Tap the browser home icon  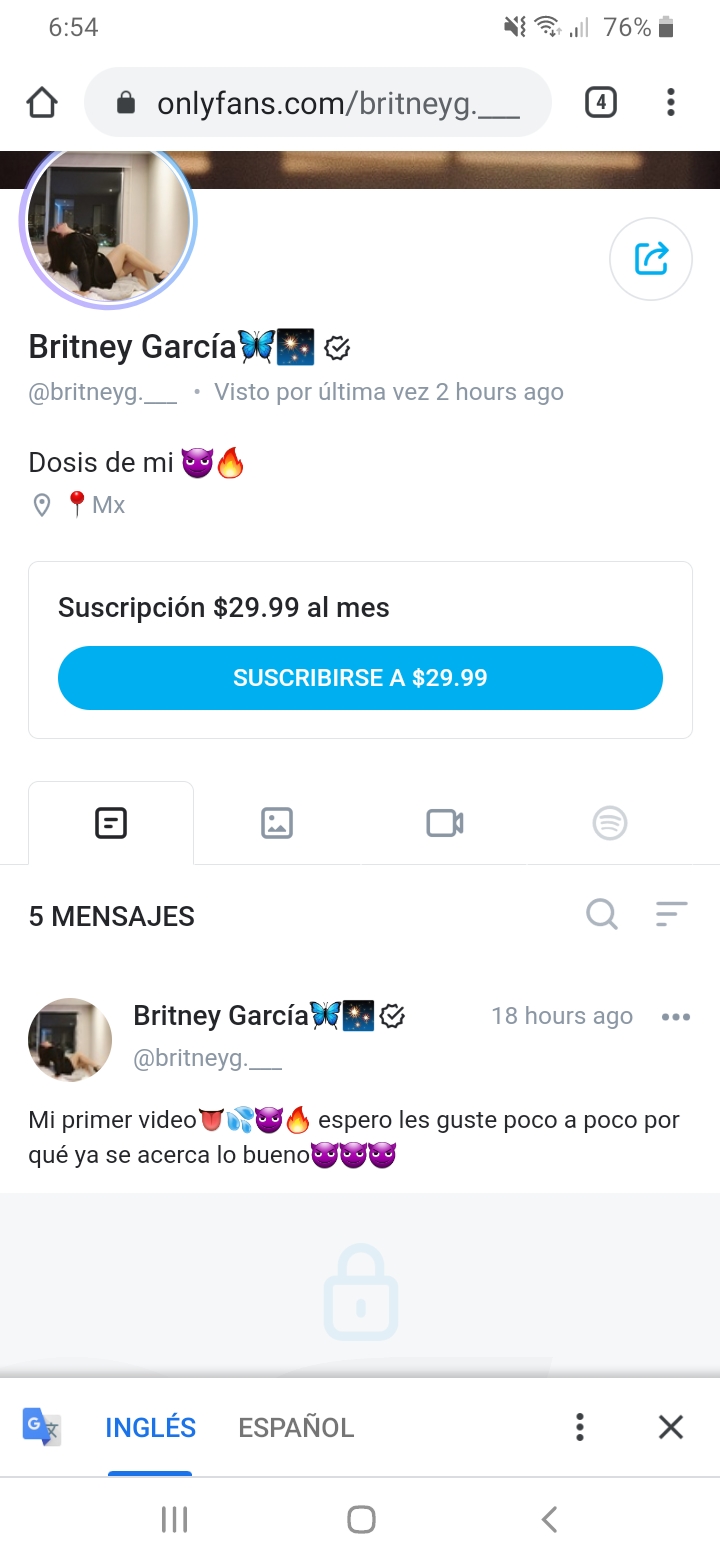coord(42,102)
